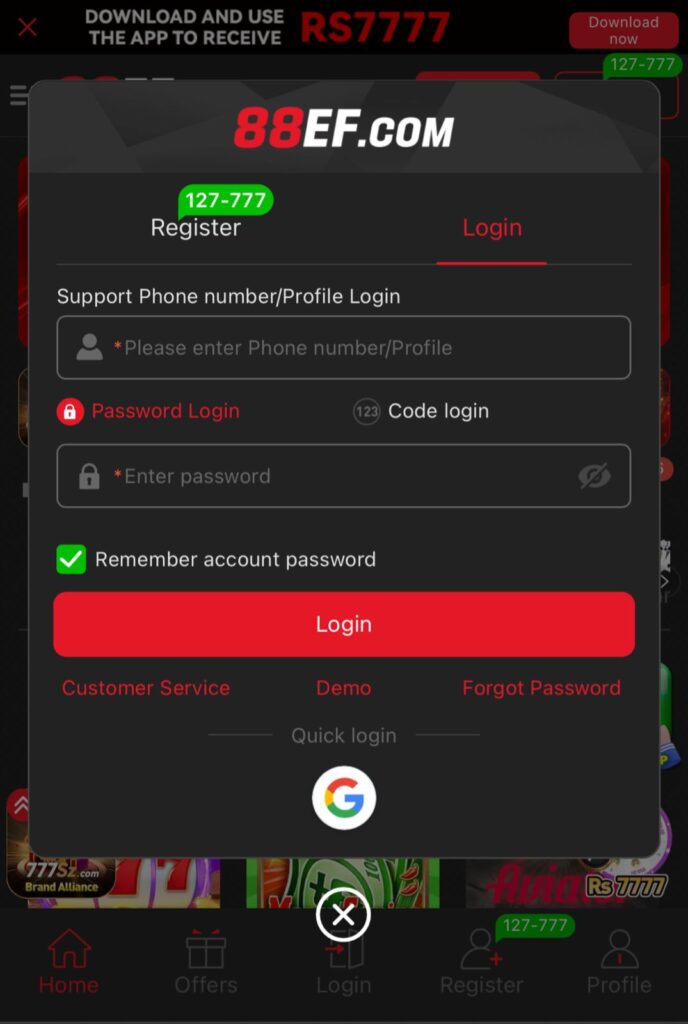Screen dimensions: 688x1024
Task: Uncheck Remember account password
Action: (x=71, y=559)
